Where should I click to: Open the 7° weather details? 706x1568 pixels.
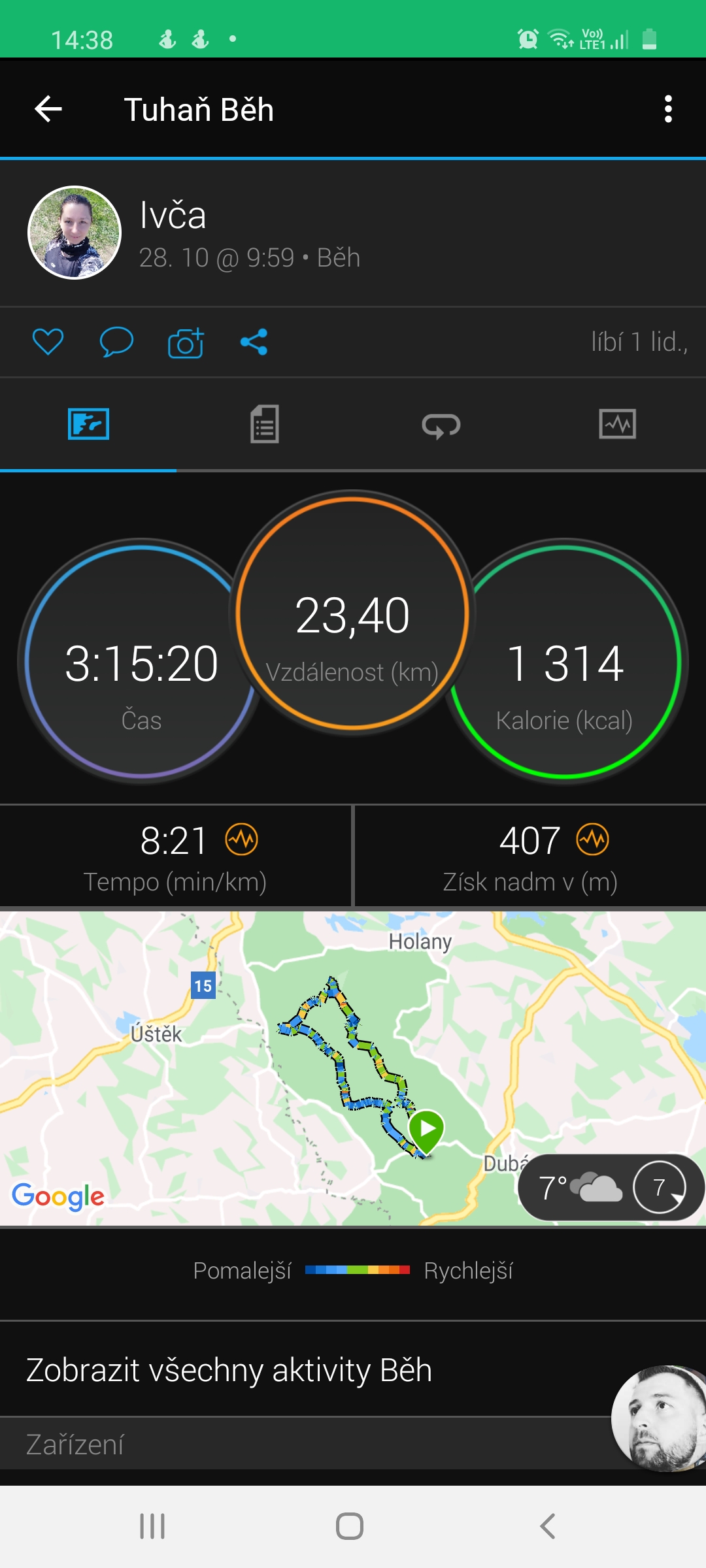611,1187
